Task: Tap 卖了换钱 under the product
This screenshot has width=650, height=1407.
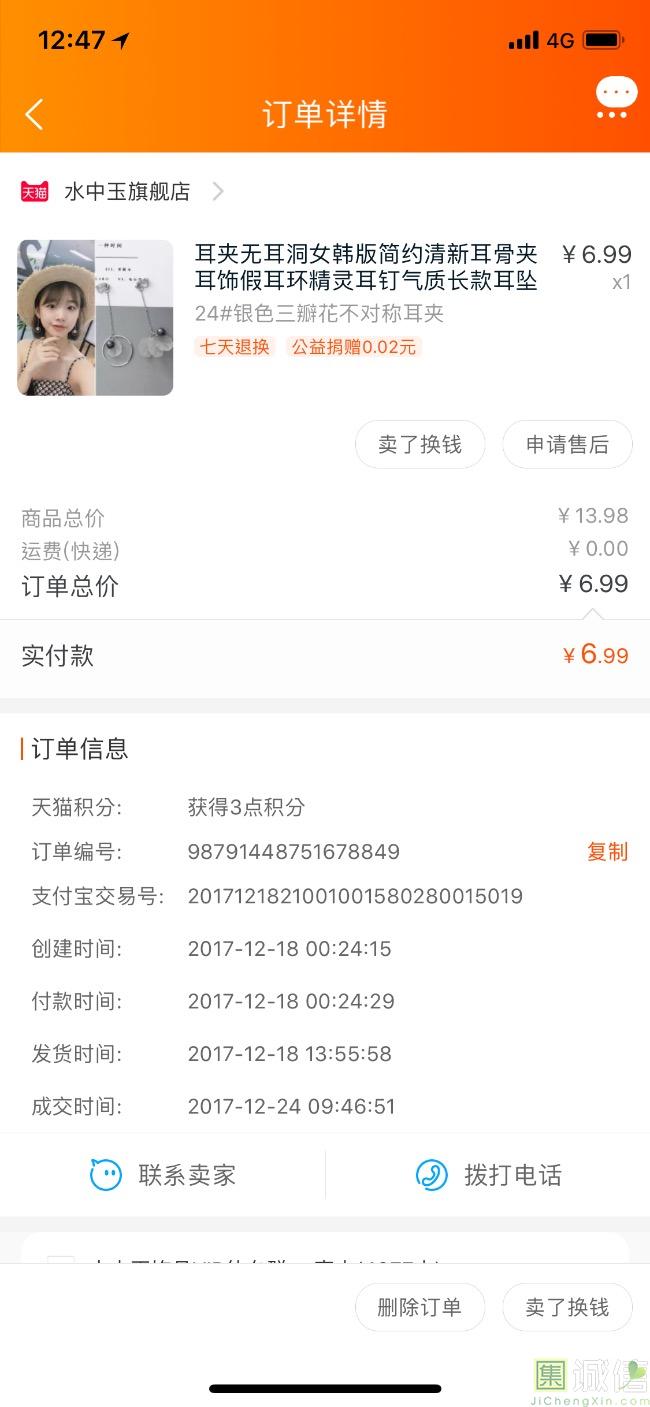Action: pos(420,445)
